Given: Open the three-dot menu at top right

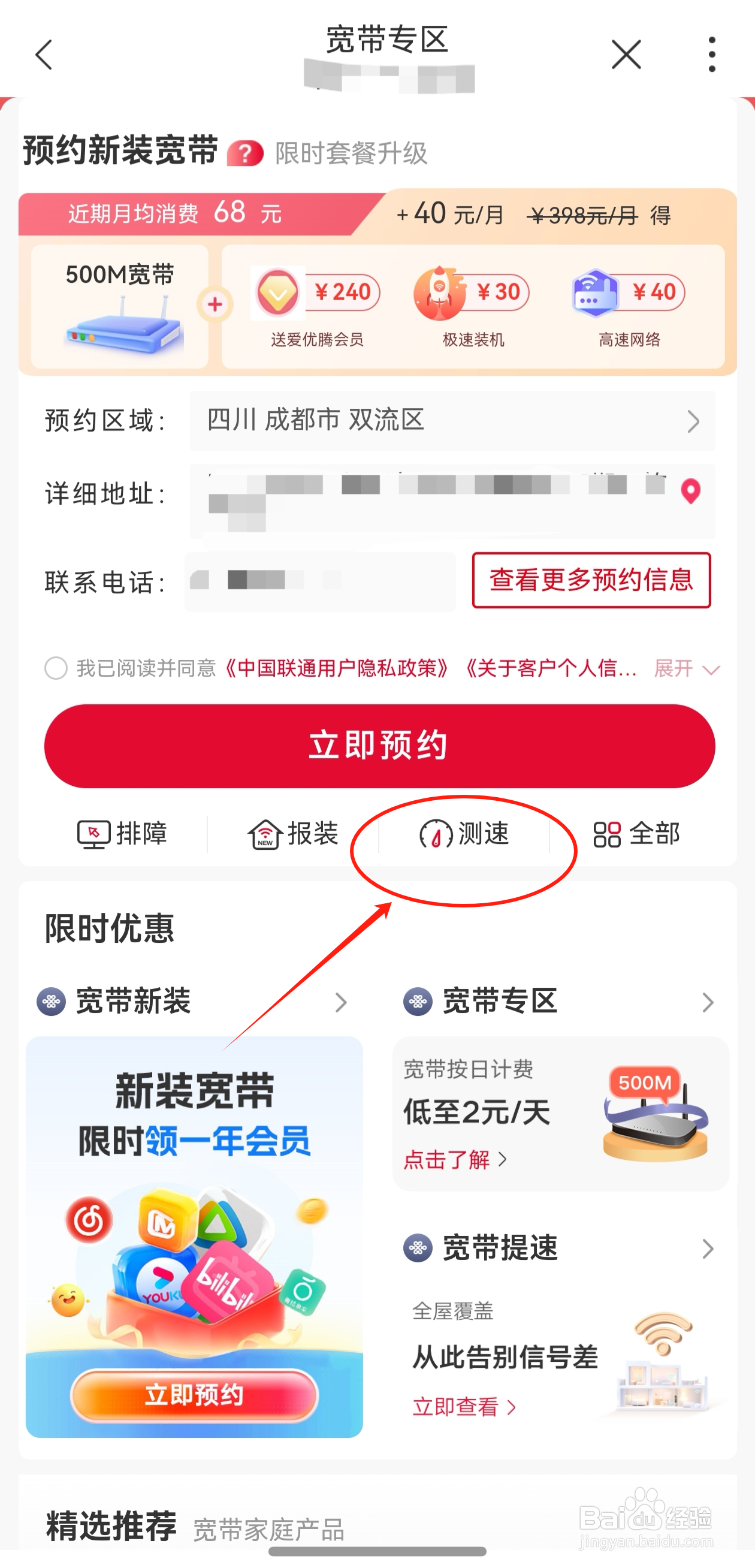Looking at the screenshot, I should point(712,55).
